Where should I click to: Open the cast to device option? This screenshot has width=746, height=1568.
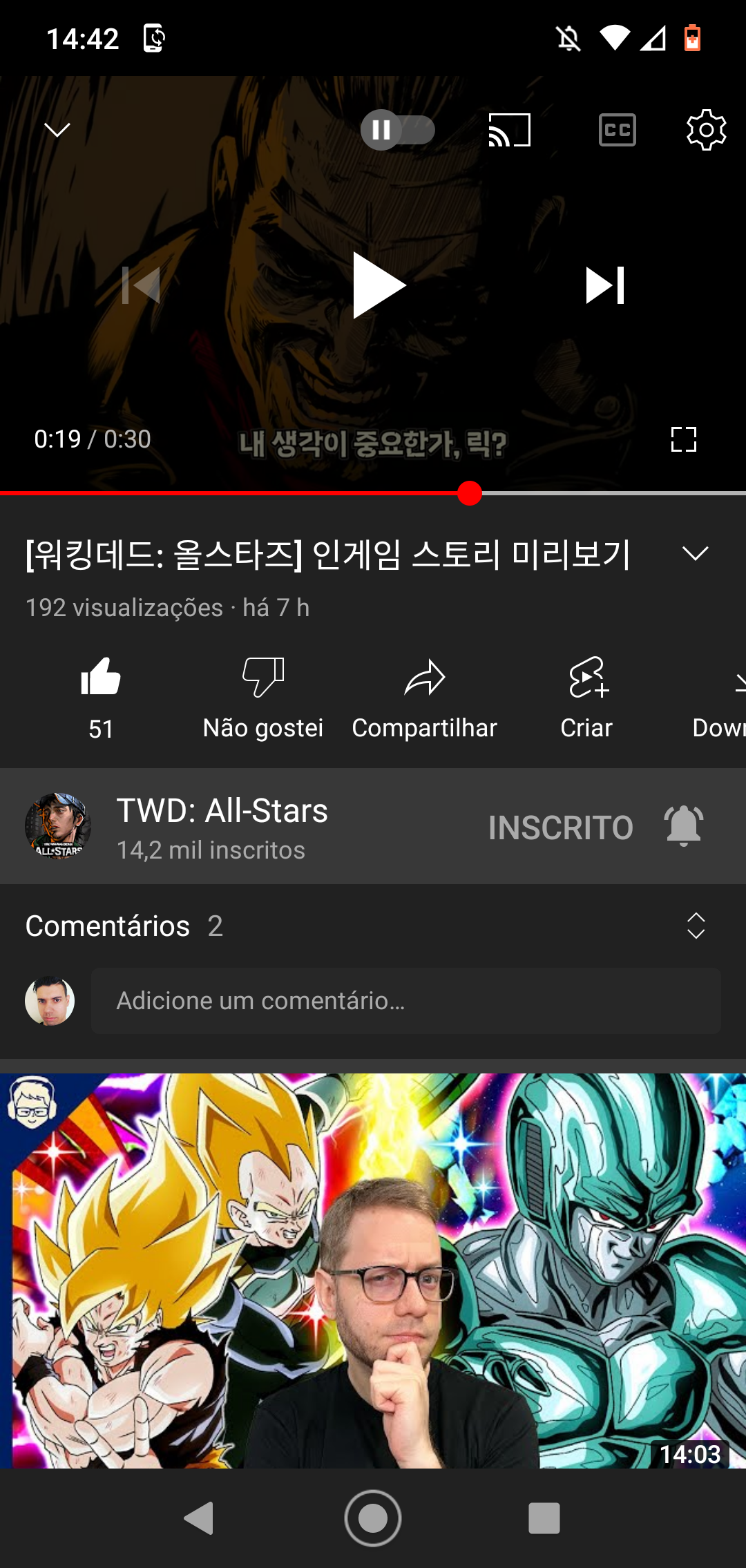click(x=509, y=130)
